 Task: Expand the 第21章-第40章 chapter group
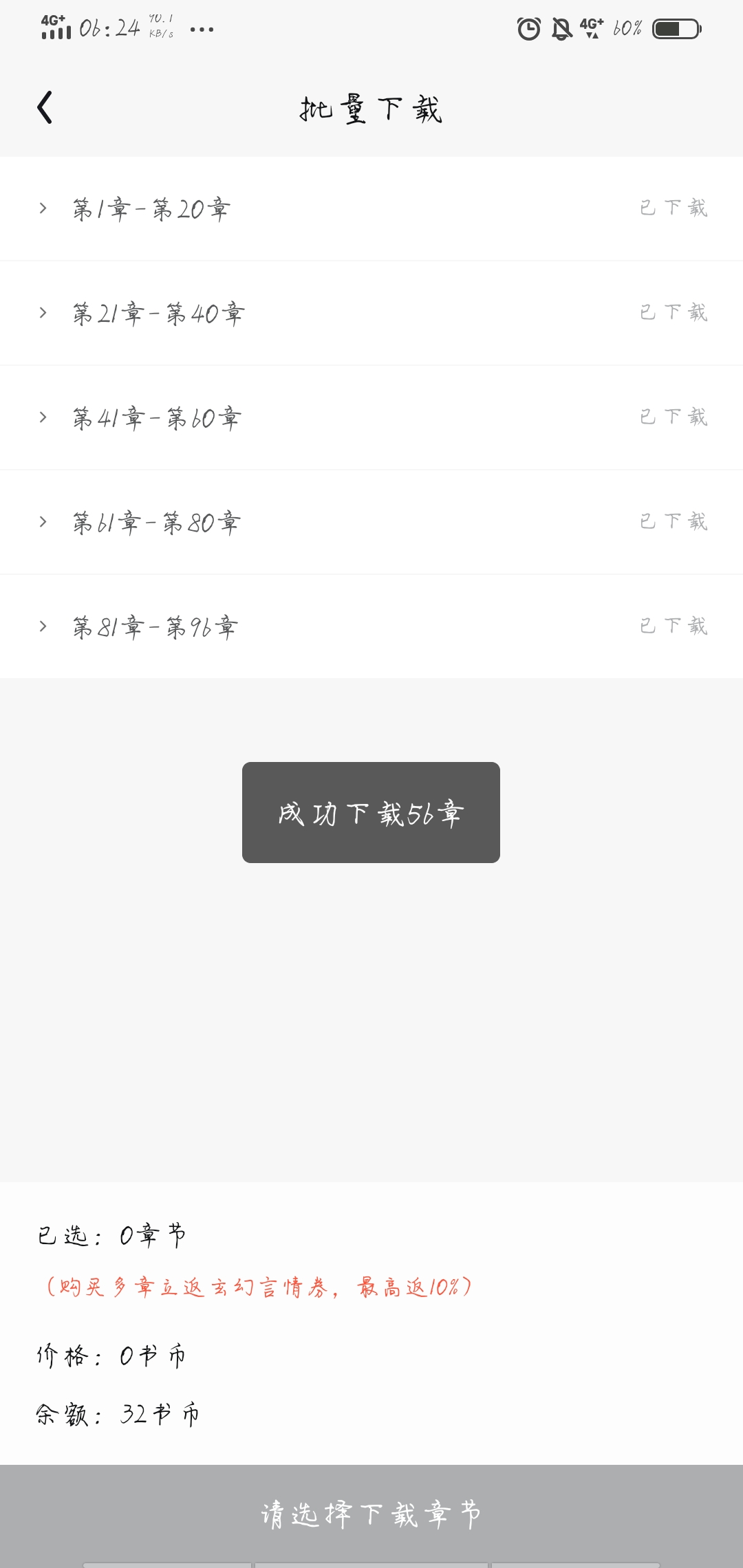371,313
